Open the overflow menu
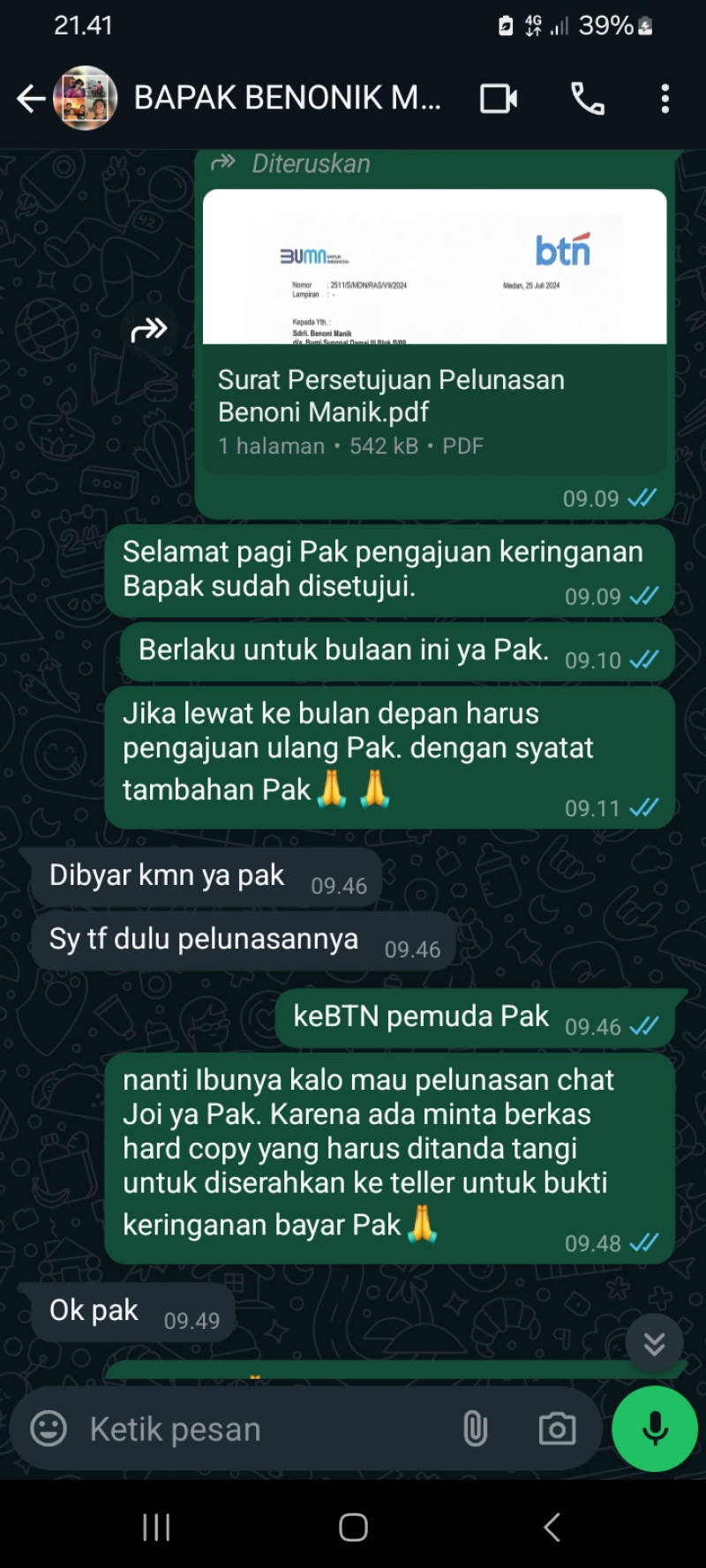706x1568 pixels. click(665, 99)
